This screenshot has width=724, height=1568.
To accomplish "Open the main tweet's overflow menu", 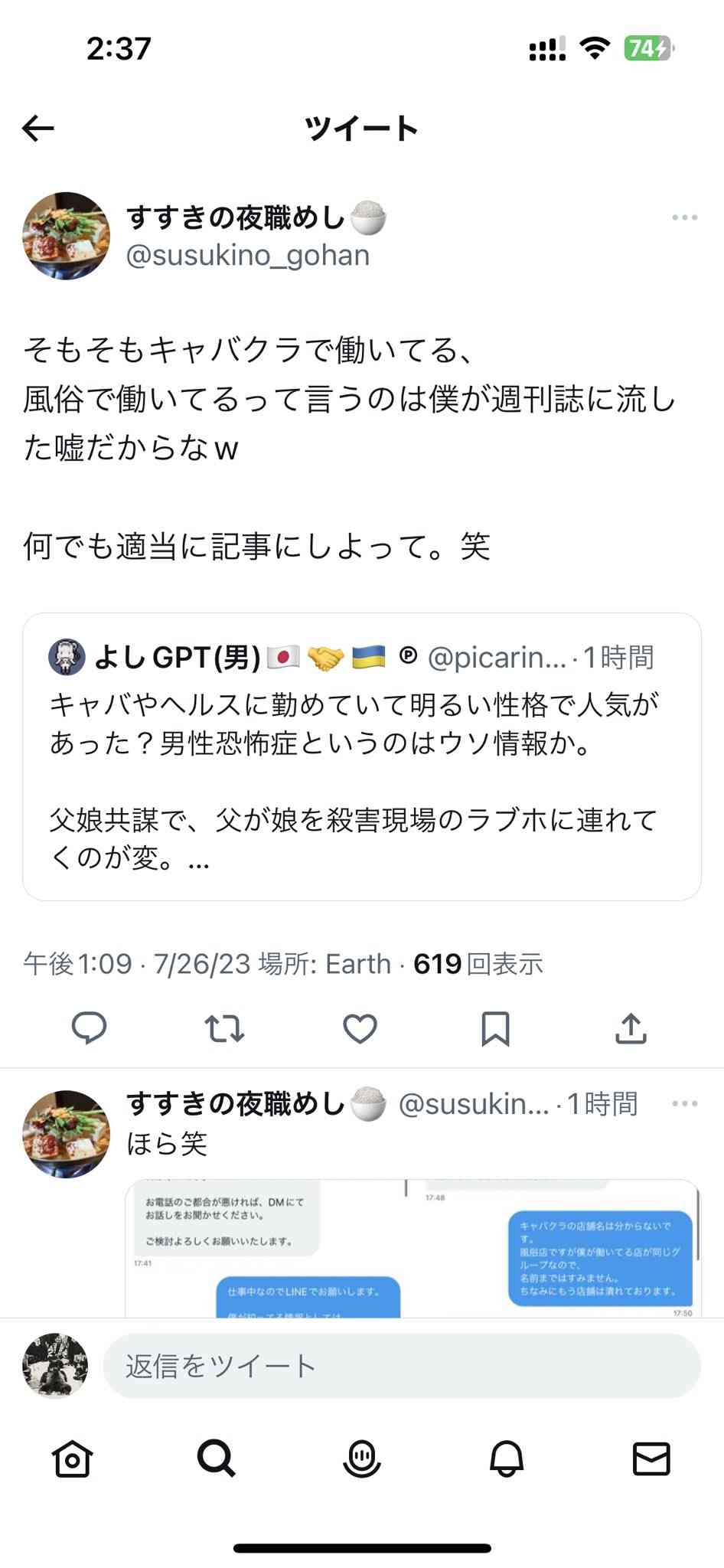I will 684,218.
